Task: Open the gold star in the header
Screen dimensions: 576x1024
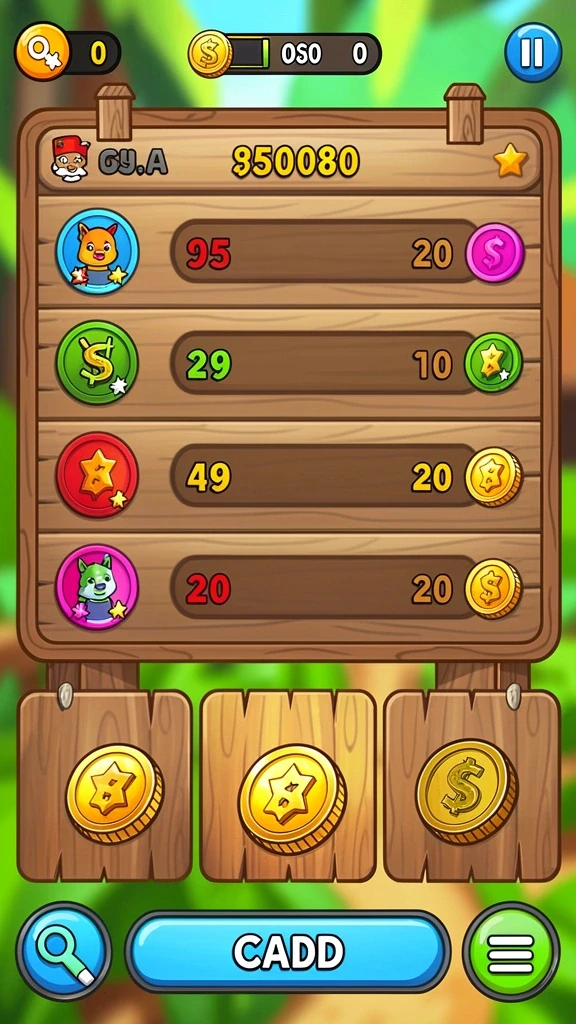Action: (511, 161)
